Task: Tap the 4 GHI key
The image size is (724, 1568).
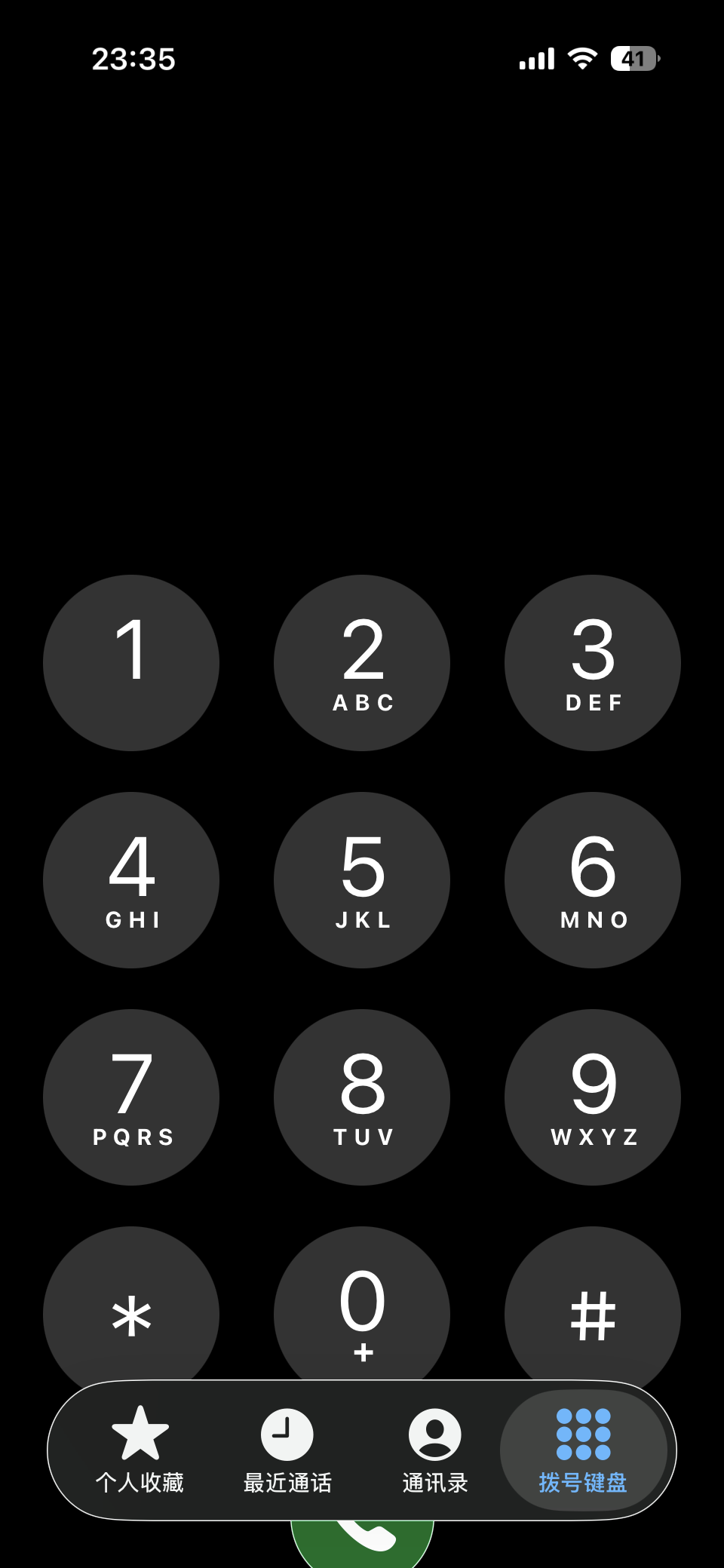Action: point(131,879)
